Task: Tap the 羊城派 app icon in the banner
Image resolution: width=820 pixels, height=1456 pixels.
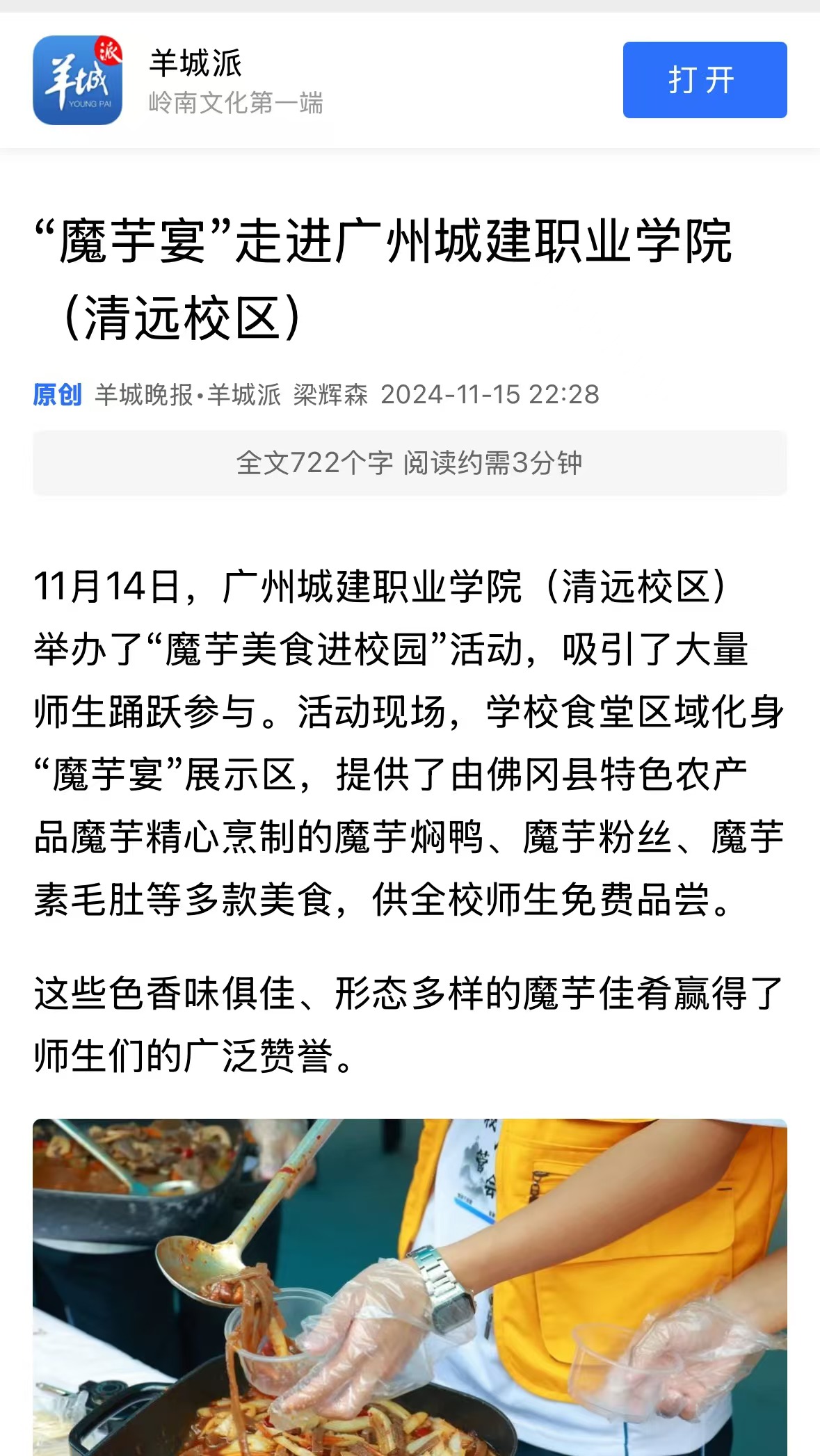Action: (x=78, y=80)
